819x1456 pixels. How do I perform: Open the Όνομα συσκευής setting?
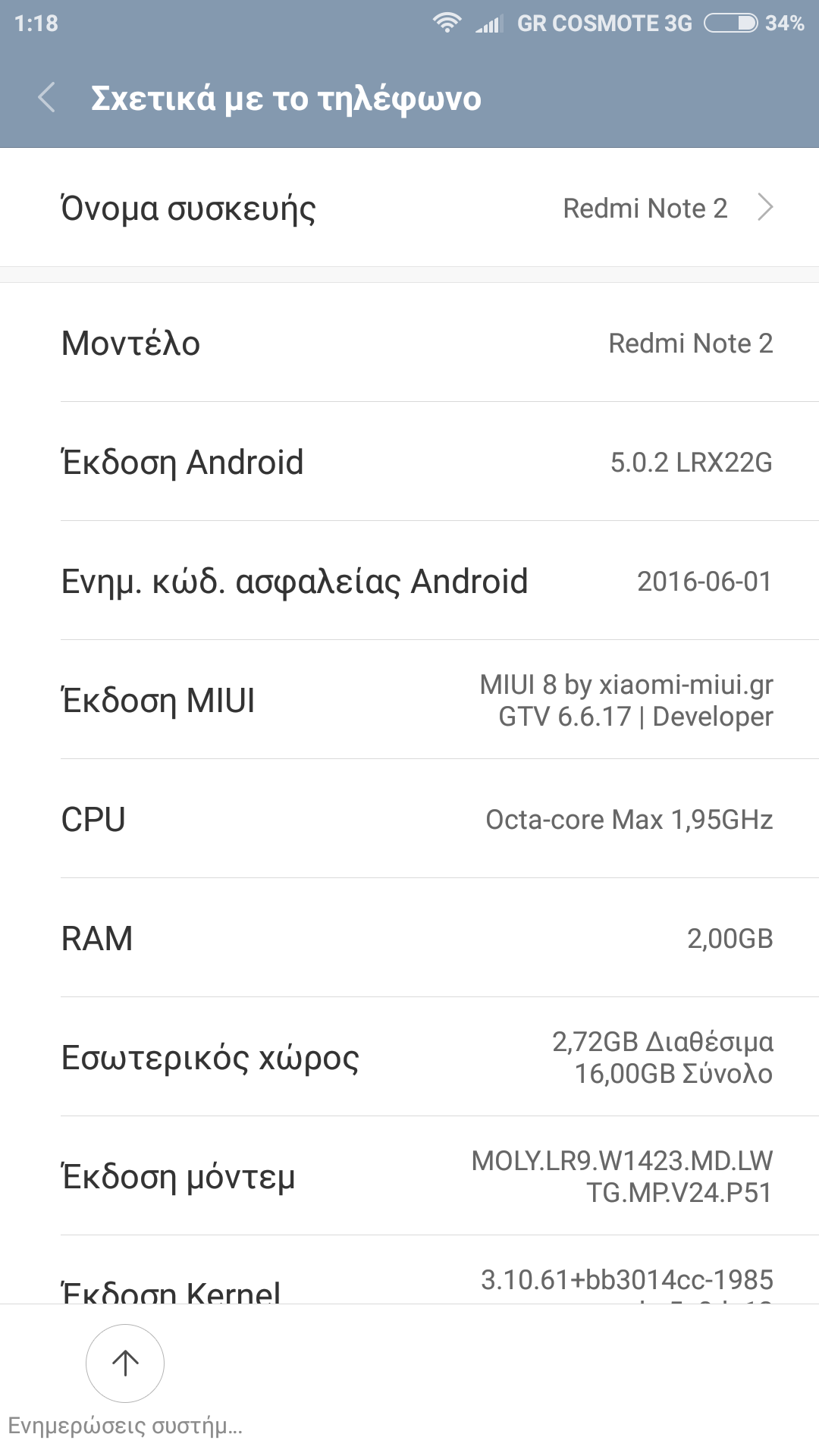pyautogui.click(x=409, y=208)
